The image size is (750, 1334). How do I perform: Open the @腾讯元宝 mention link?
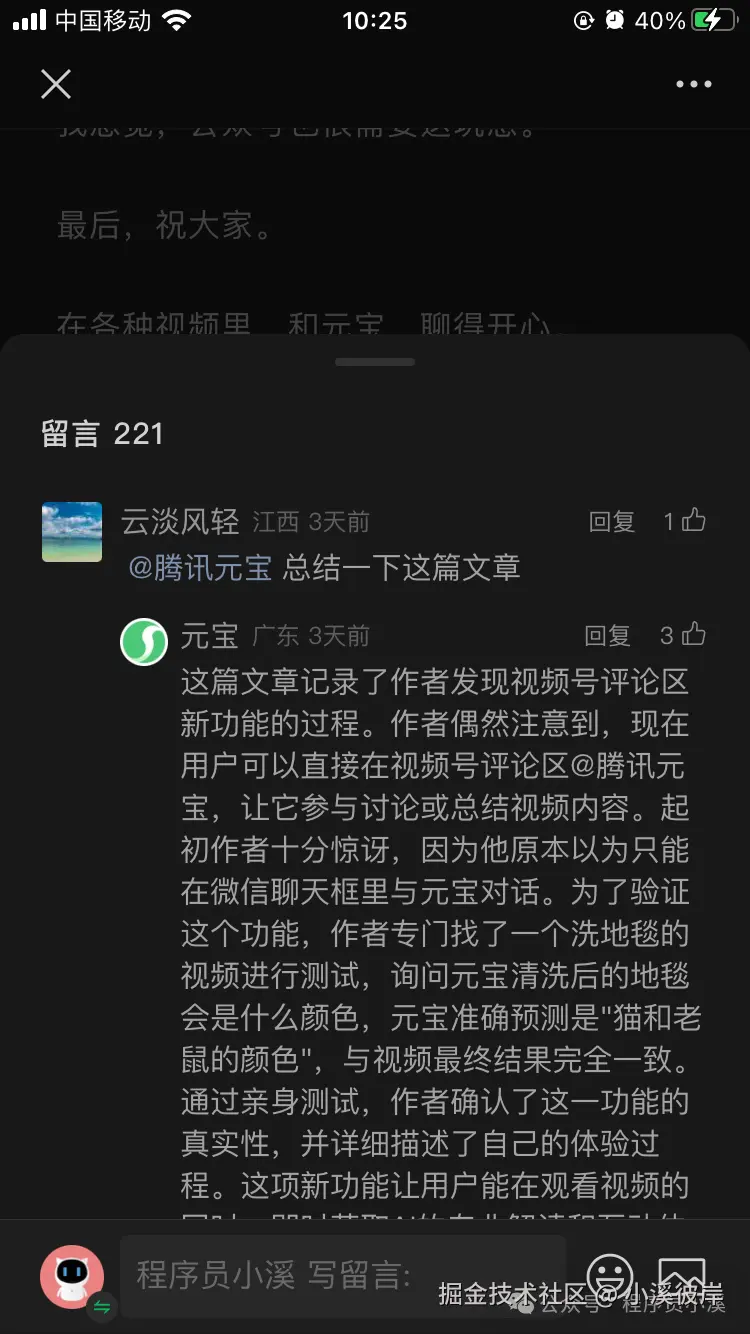click(200, 568)
